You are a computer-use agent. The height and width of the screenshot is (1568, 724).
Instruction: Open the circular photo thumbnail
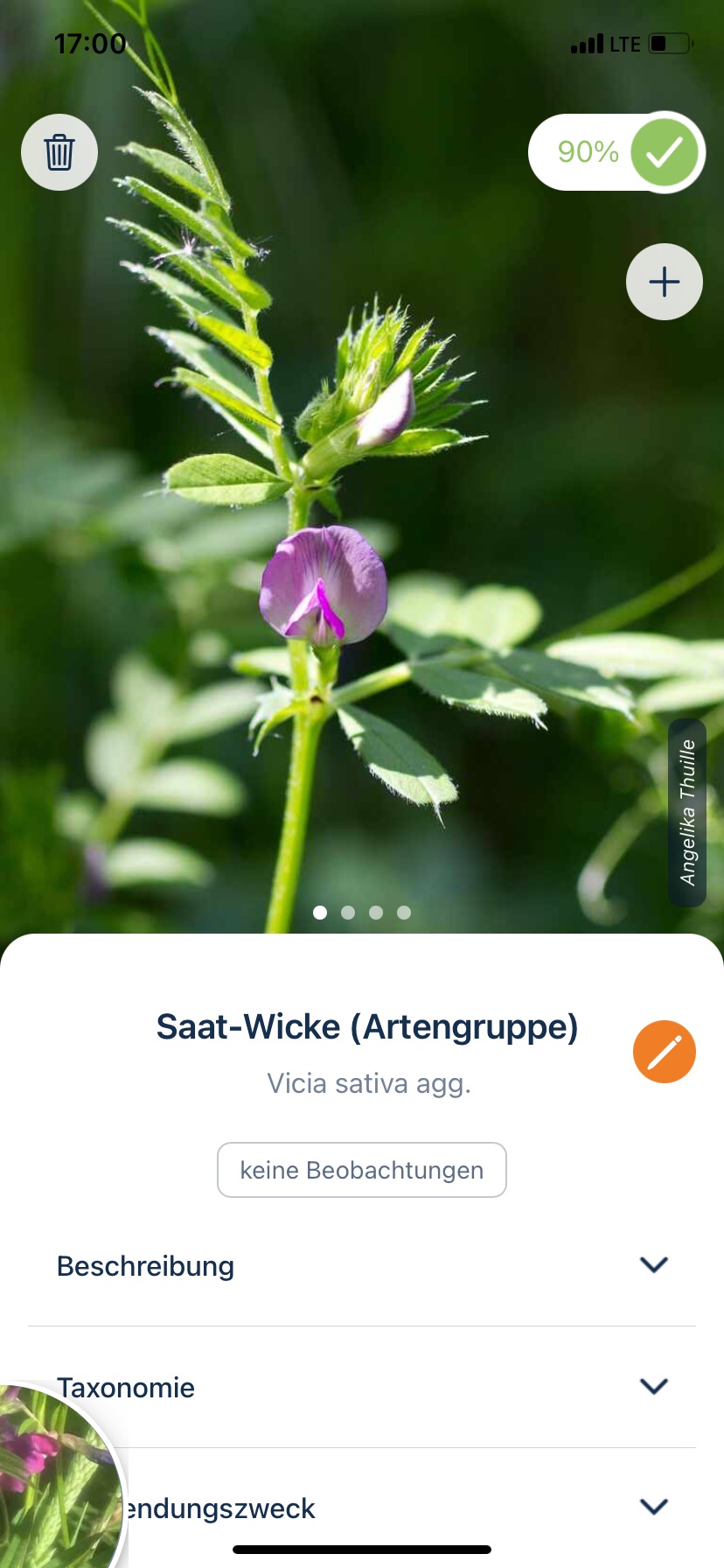click(54, 1479)
